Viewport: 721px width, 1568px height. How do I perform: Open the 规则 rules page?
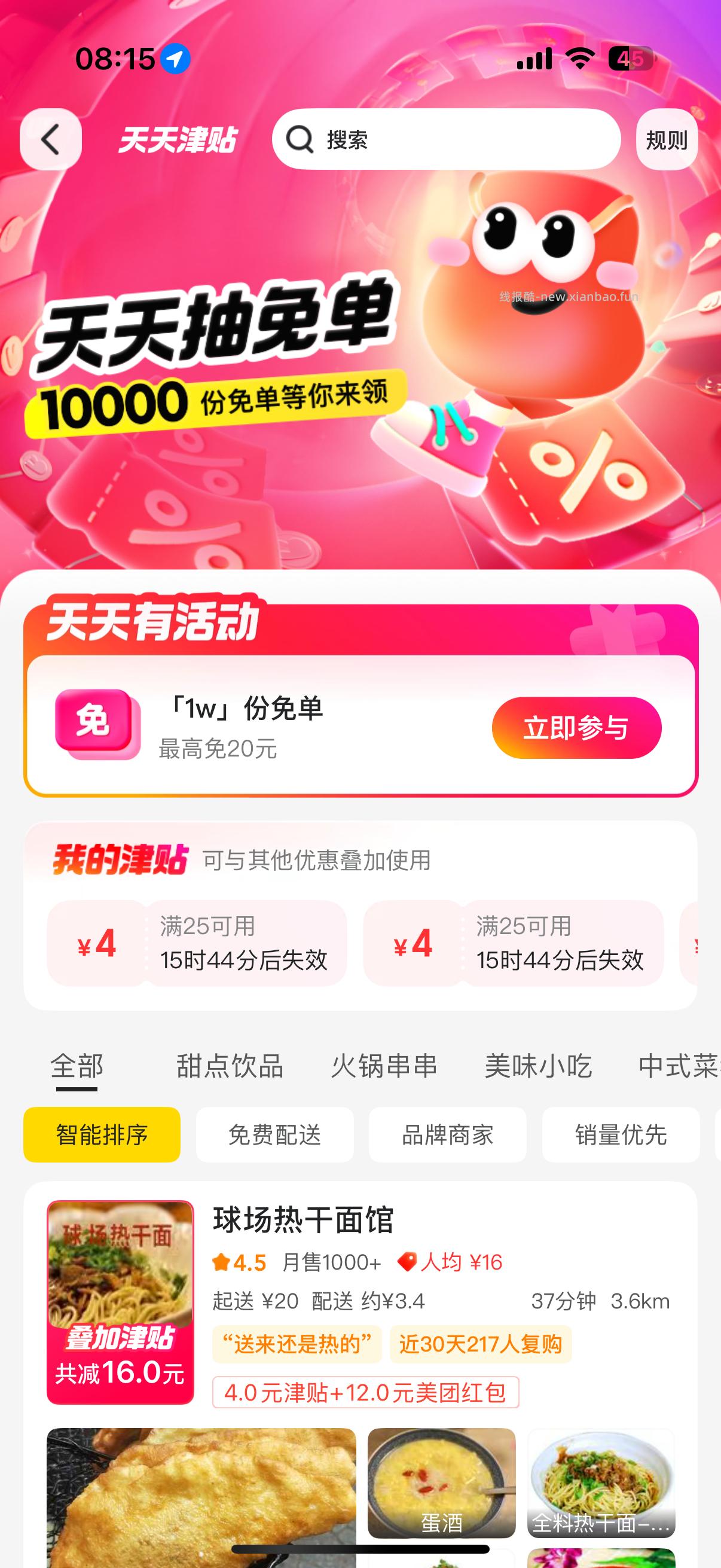tap(666, 139)
